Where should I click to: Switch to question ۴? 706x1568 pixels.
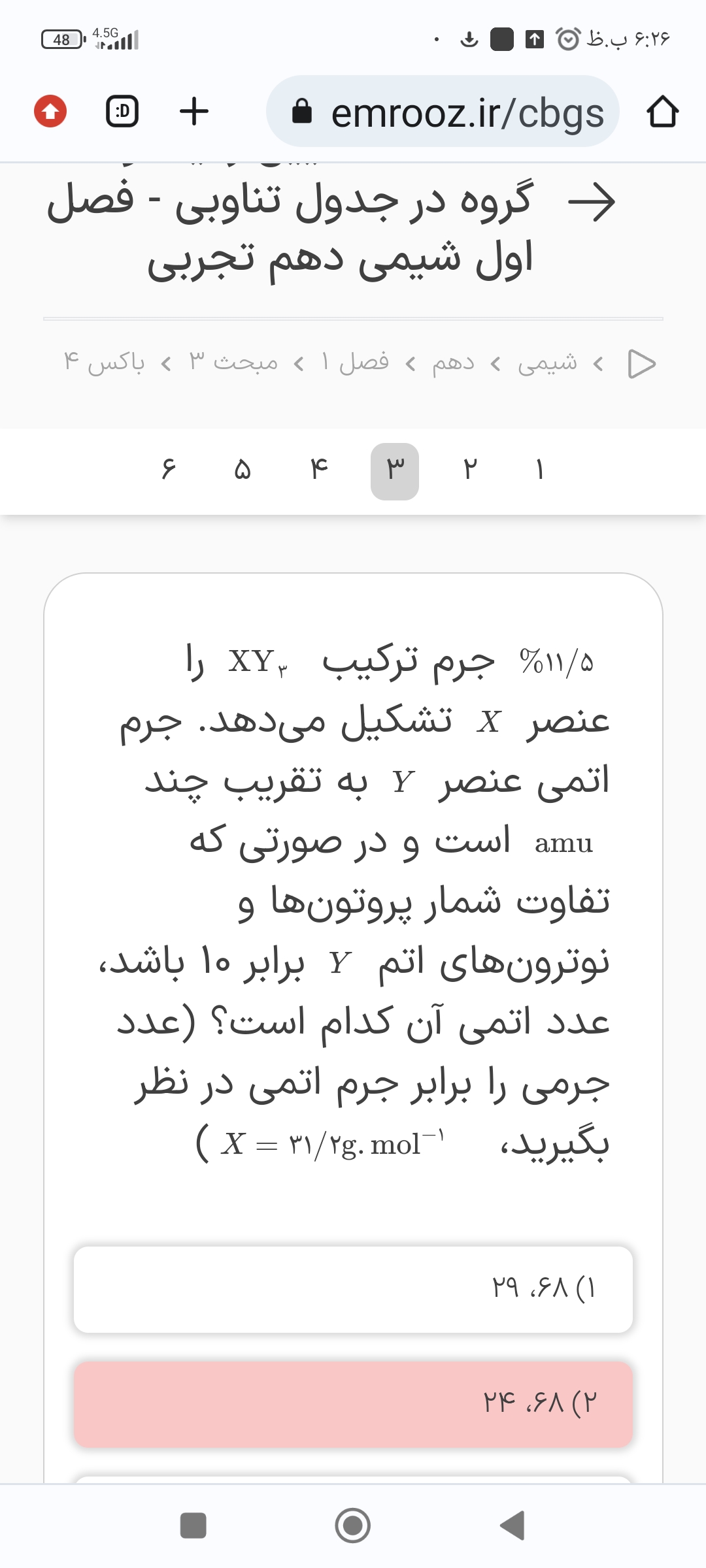(319, 470)
